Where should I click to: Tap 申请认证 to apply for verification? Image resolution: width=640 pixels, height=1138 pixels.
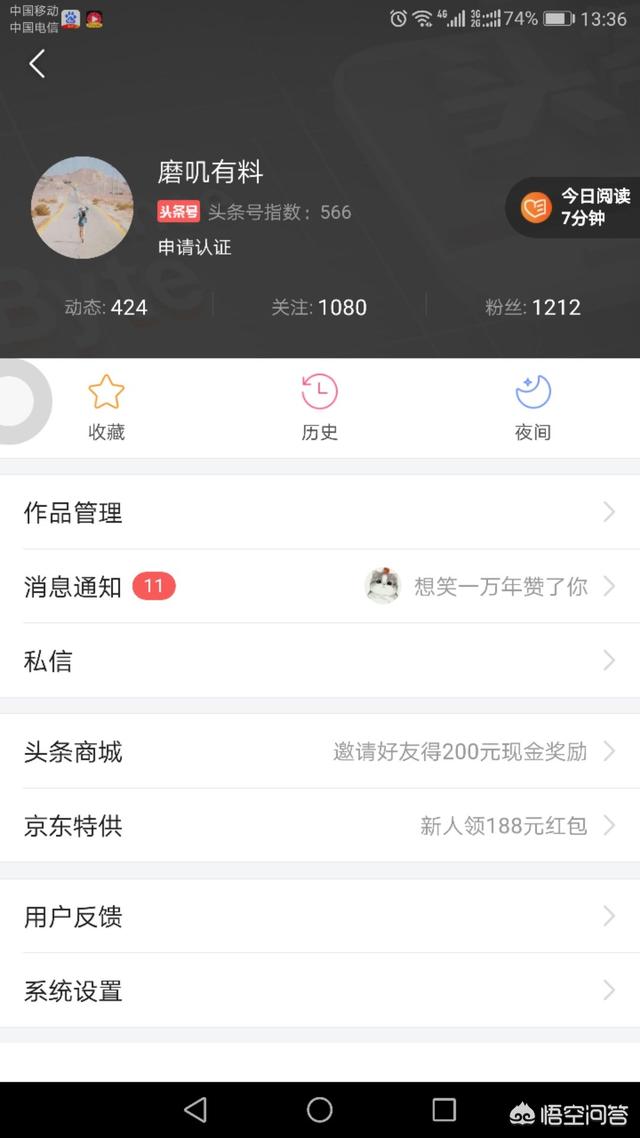(x=194, y=247)
